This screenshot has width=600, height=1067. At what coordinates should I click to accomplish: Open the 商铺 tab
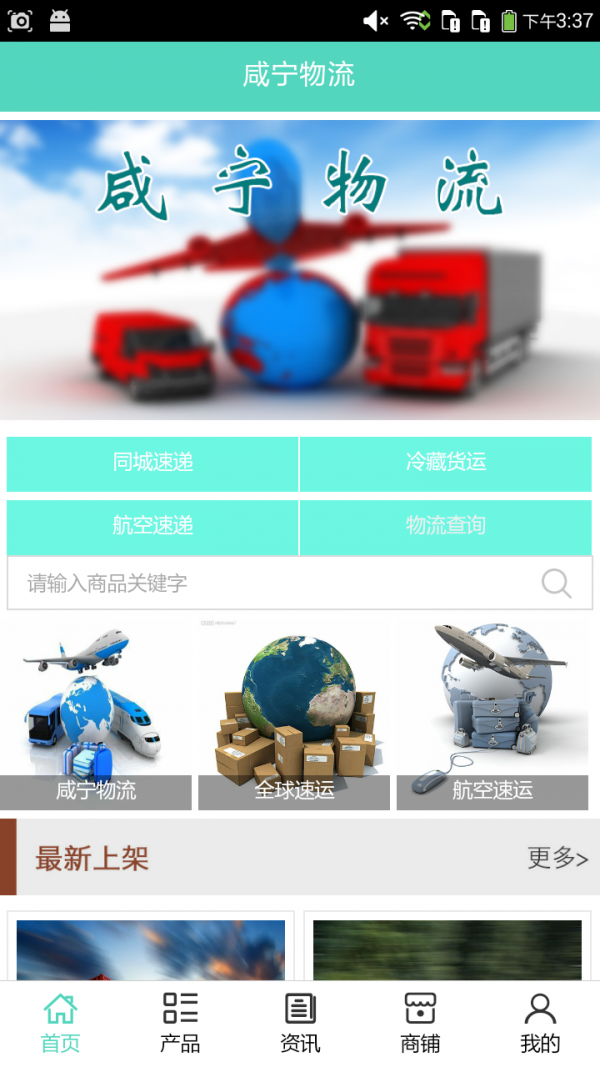[420, 1023]
